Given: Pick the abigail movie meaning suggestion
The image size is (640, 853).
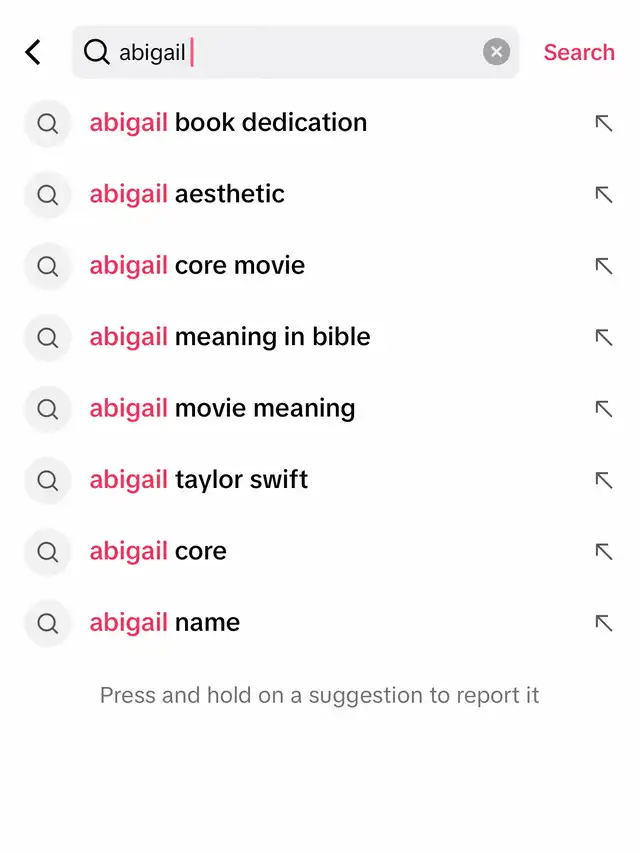Looking at the screenshot, I should (222, 408).
